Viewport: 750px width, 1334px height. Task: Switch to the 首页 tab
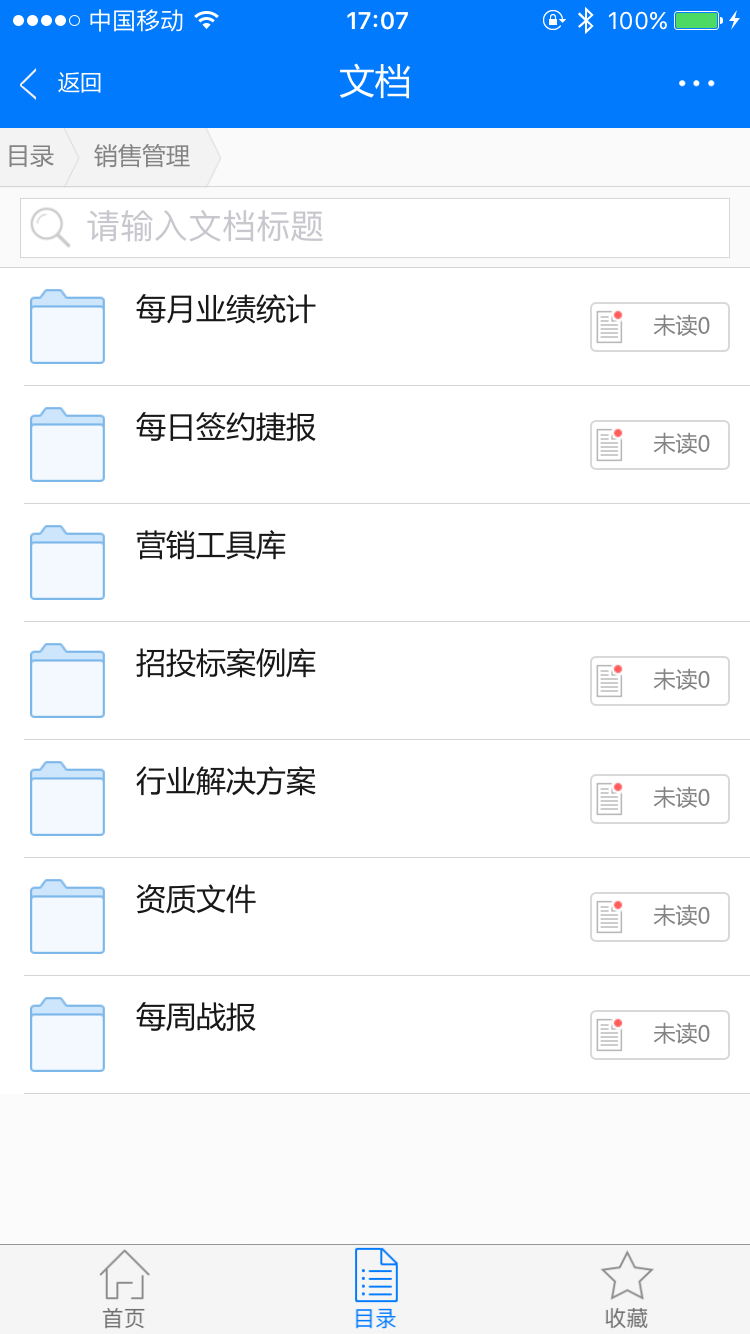[x=124, y=1290]
